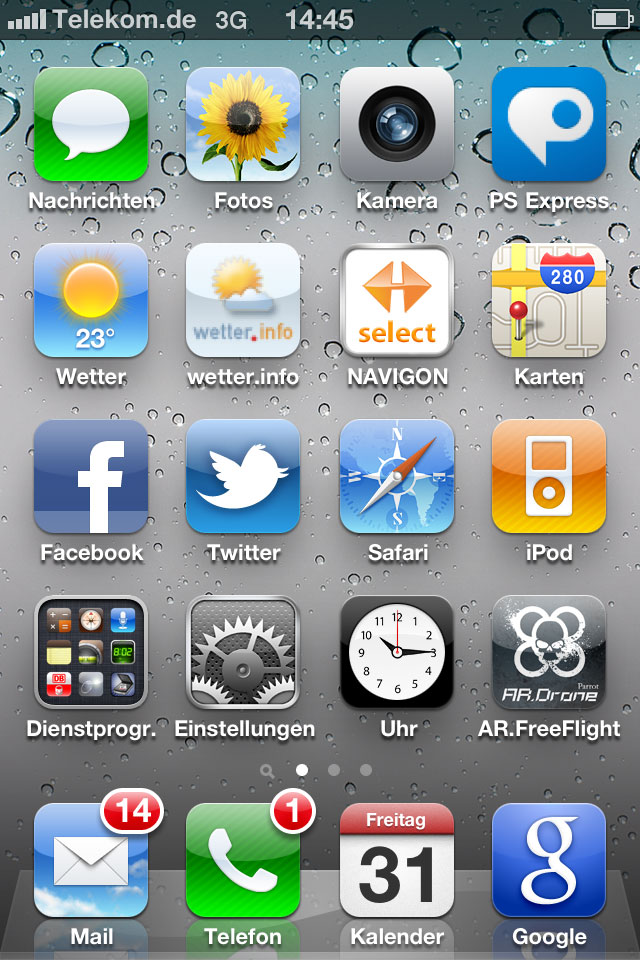Viewport: 640px width, 960px height.
Task: Open the Twitter app
Action: click(243, 477)
